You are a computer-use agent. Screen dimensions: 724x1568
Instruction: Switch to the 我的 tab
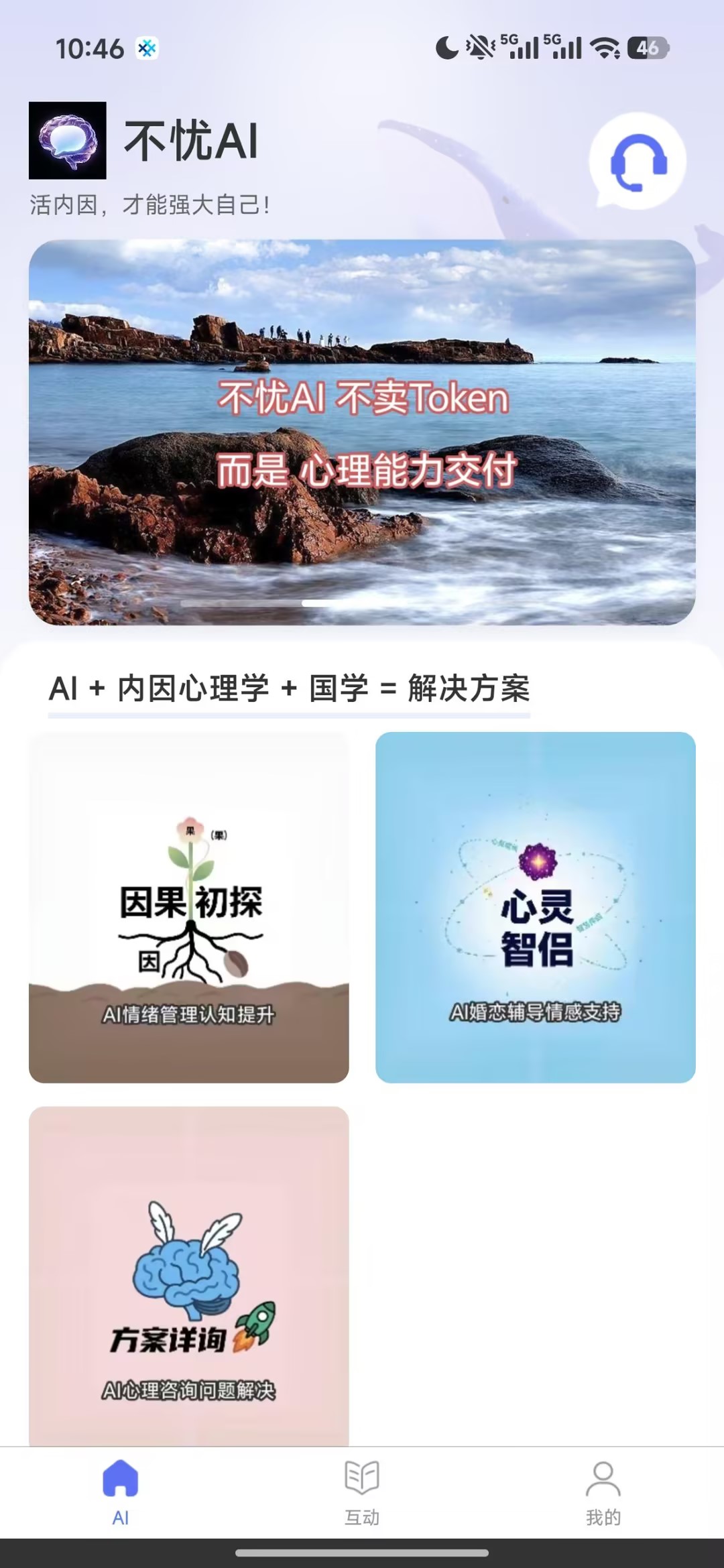[x=603, y=1493]
